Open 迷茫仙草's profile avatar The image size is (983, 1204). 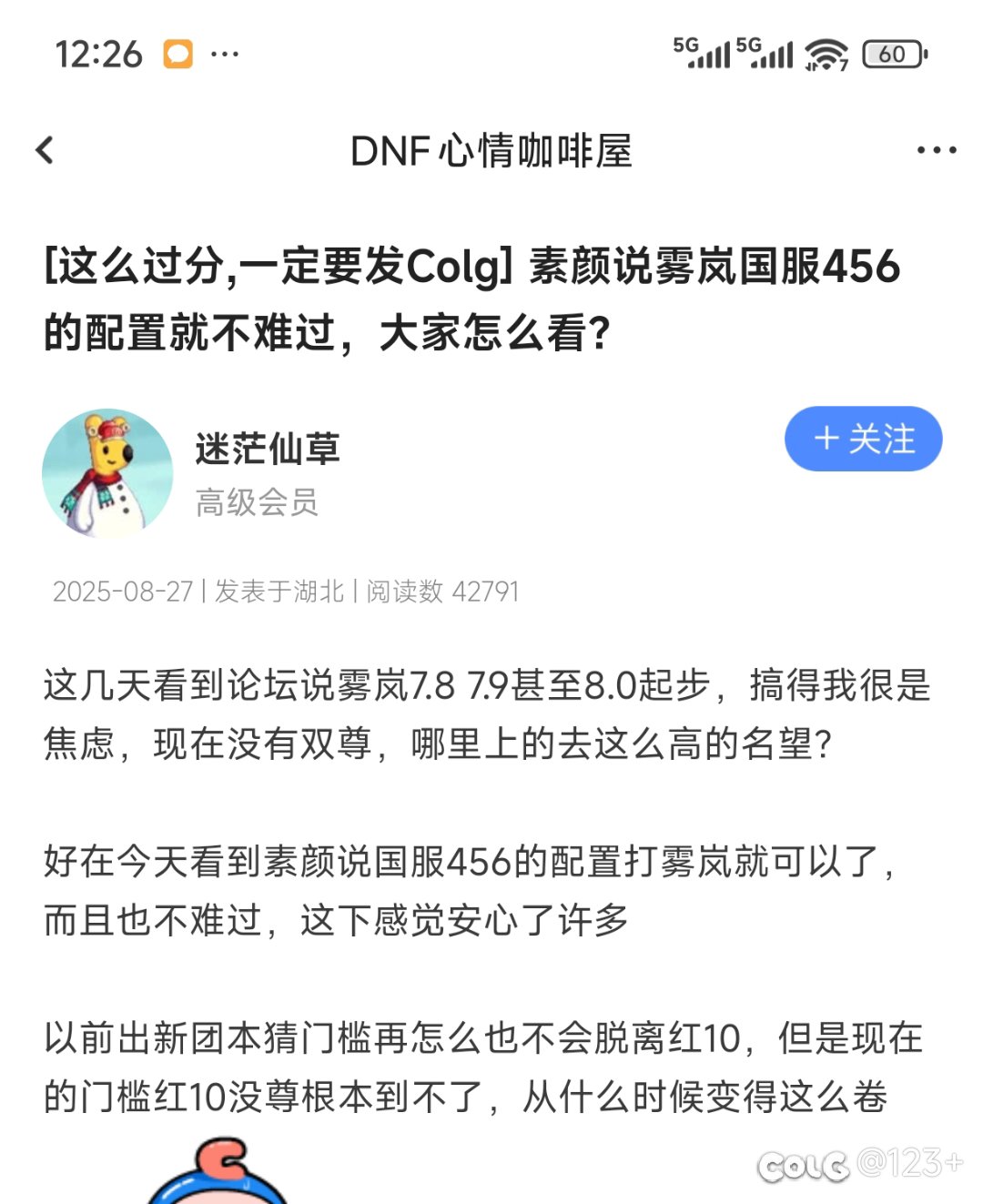pos(107,472)
